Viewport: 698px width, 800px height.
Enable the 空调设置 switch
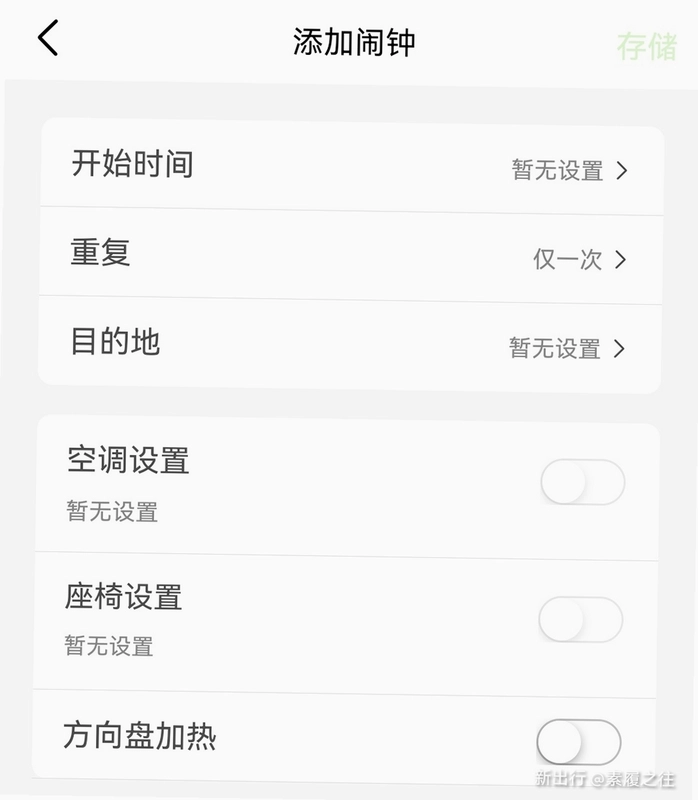582,482
